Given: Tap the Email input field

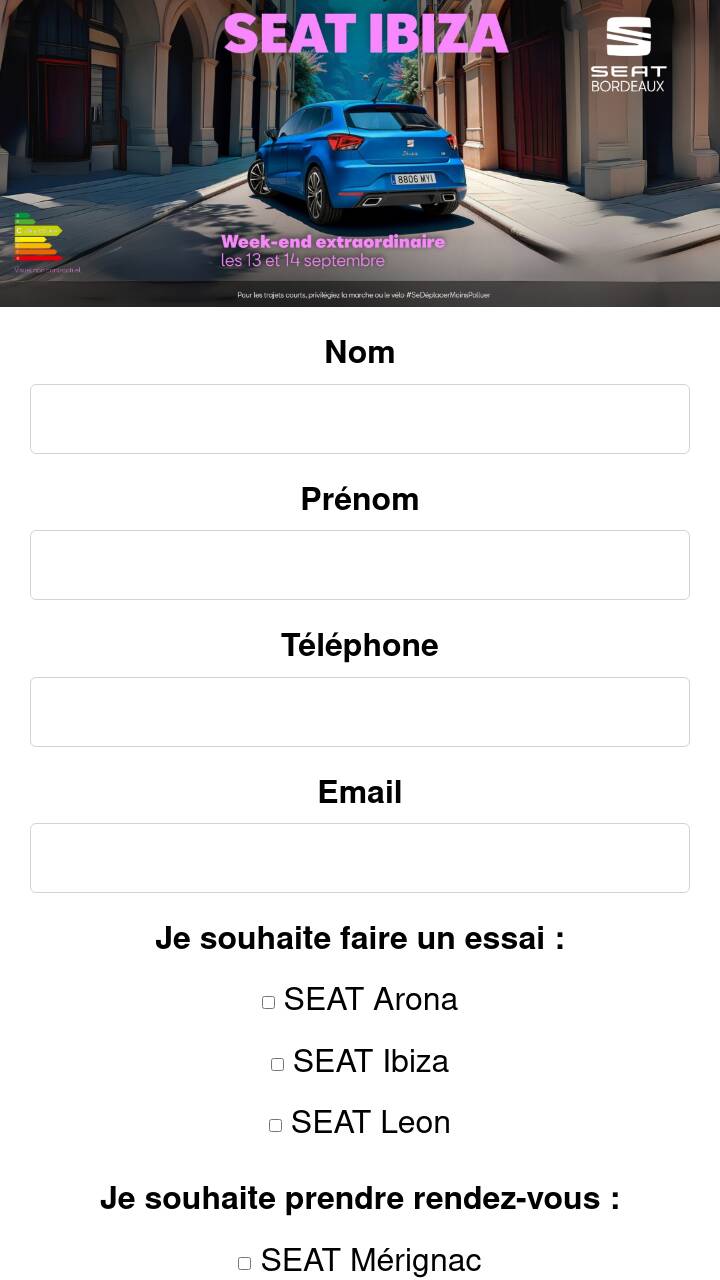Looking at the screenshot, I should tap(360, 858).
